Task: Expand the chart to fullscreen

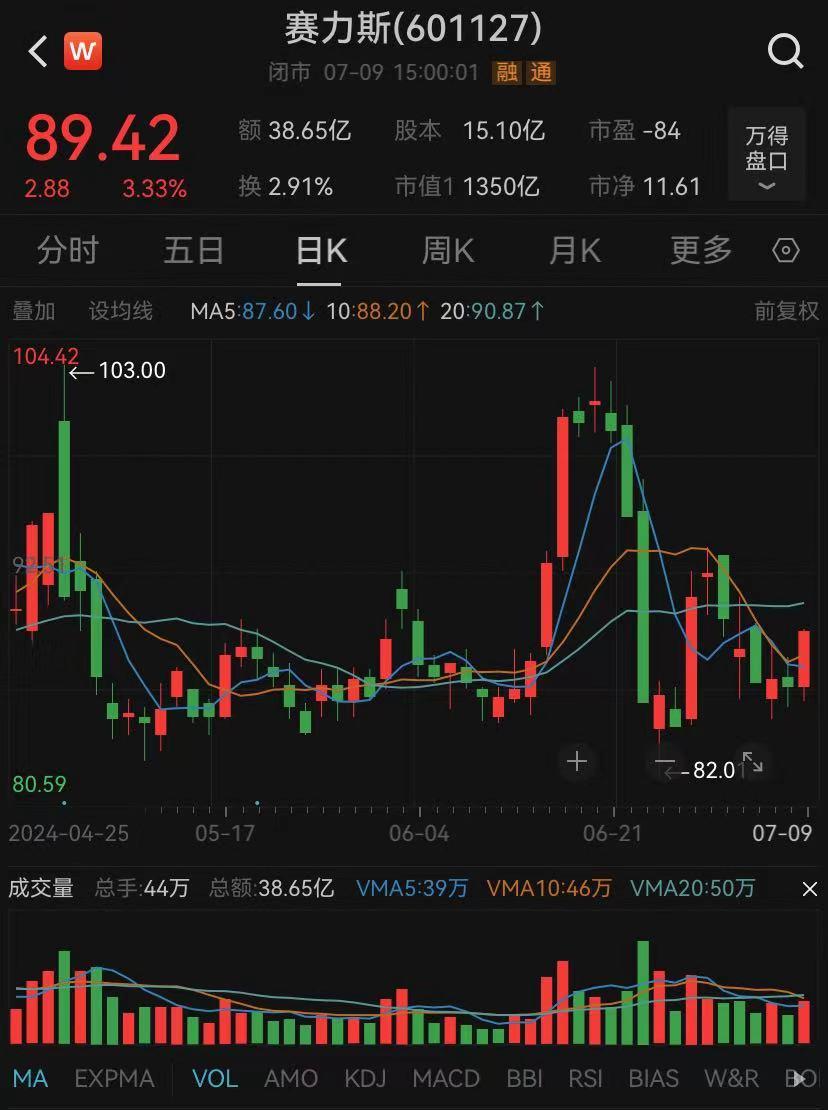Action: [x=752, y=763]
